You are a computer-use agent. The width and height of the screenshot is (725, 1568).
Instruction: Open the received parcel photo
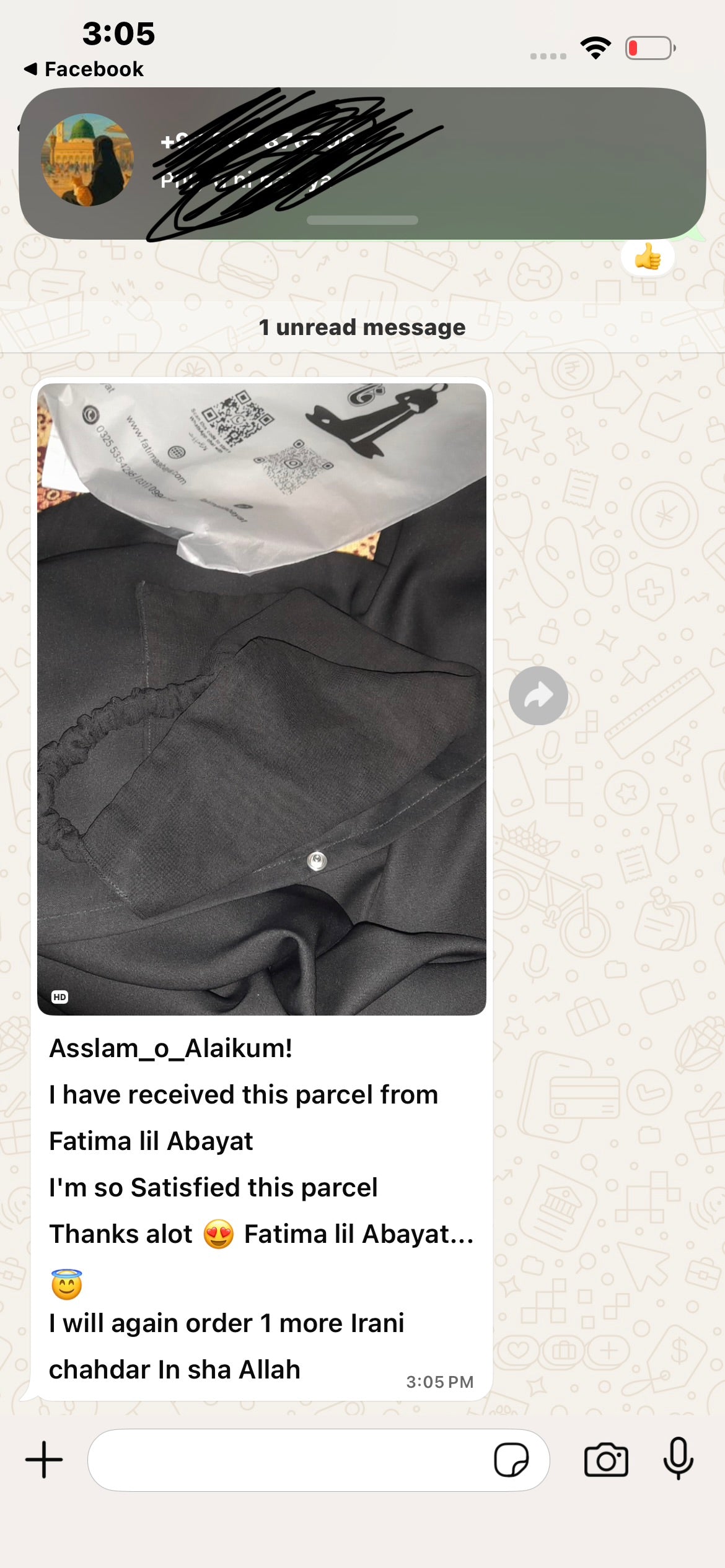[x=261, y=699]
